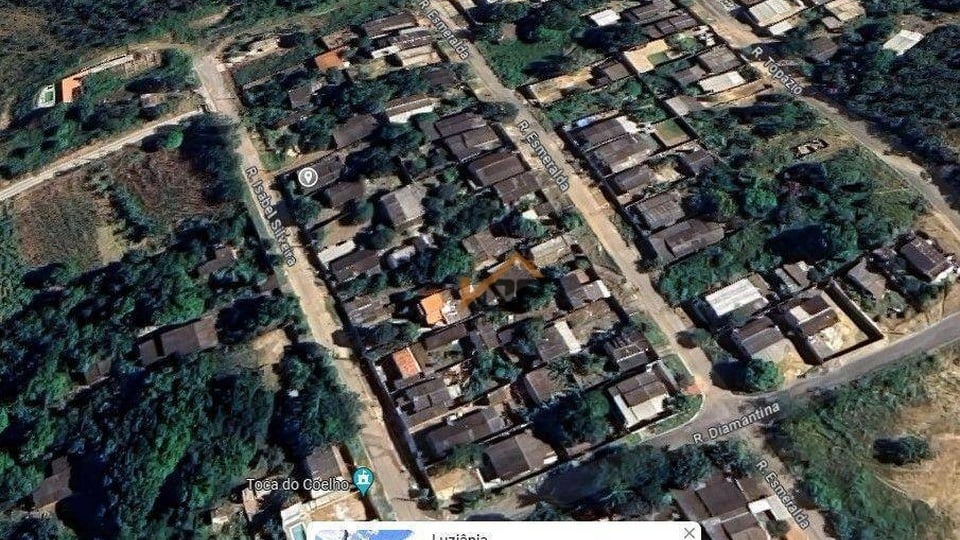Viewport: 960px width, 540px height.
Task: Open the Toca do Coelho place marker
Action: point(363,480)
